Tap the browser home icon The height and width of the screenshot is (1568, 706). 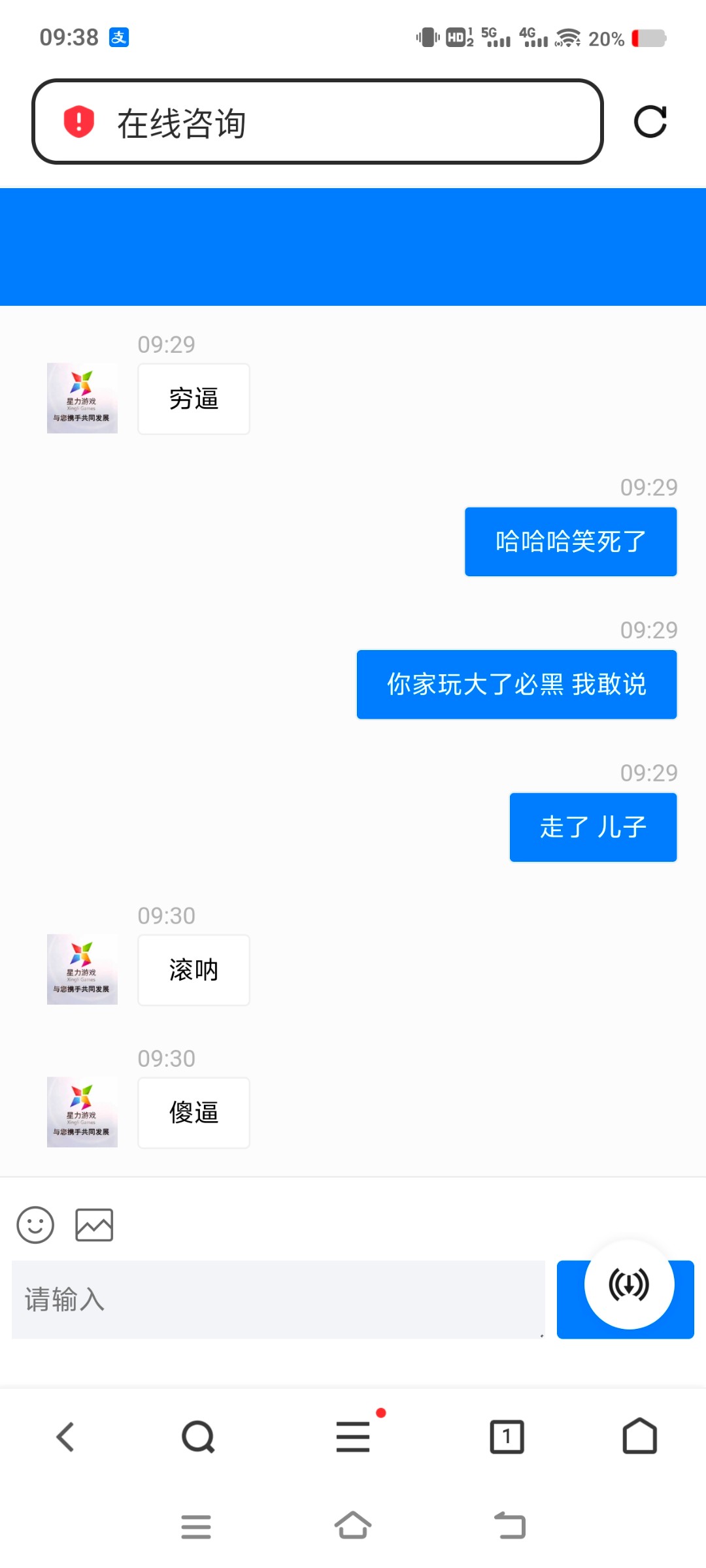click(640, 1437)
